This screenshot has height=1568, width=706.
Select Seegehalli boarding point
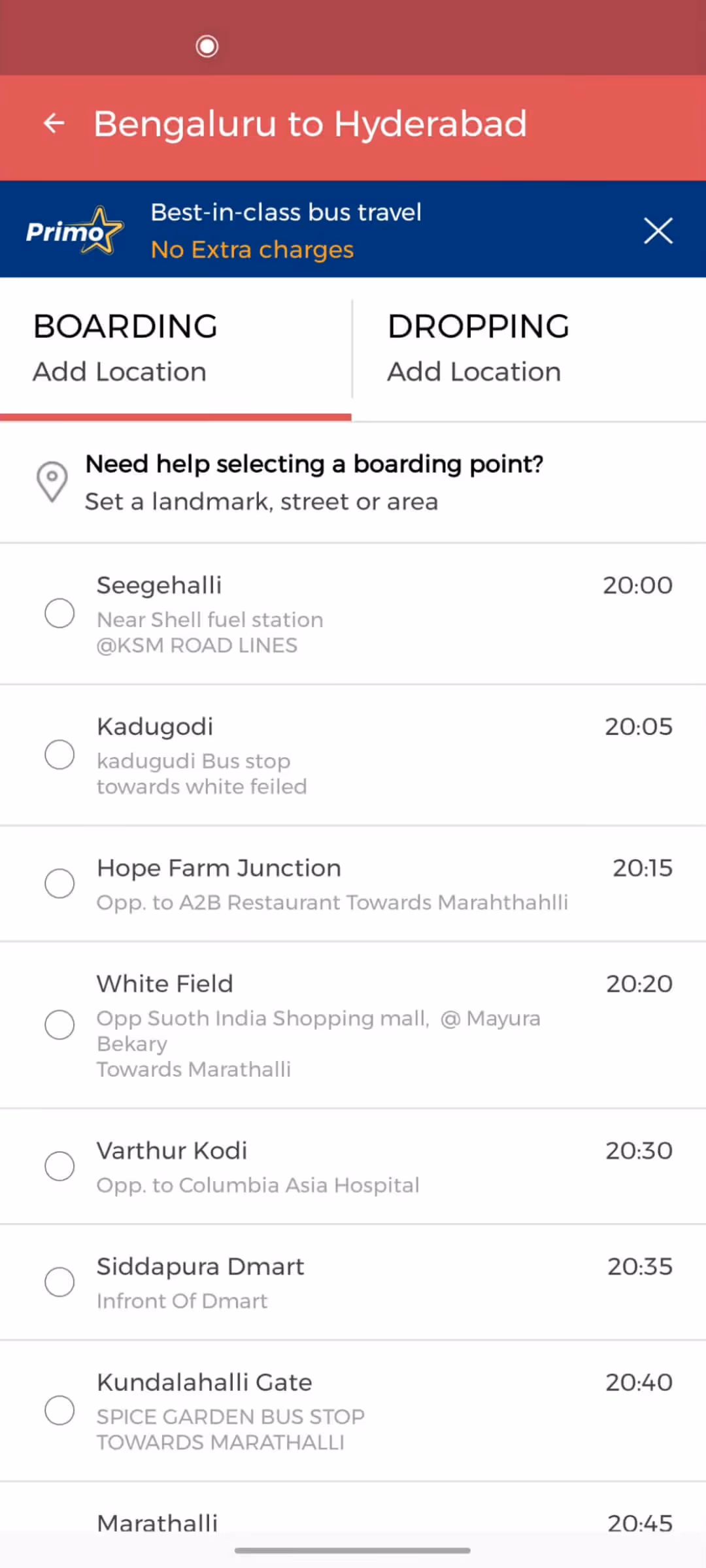[x=59, y=613]
